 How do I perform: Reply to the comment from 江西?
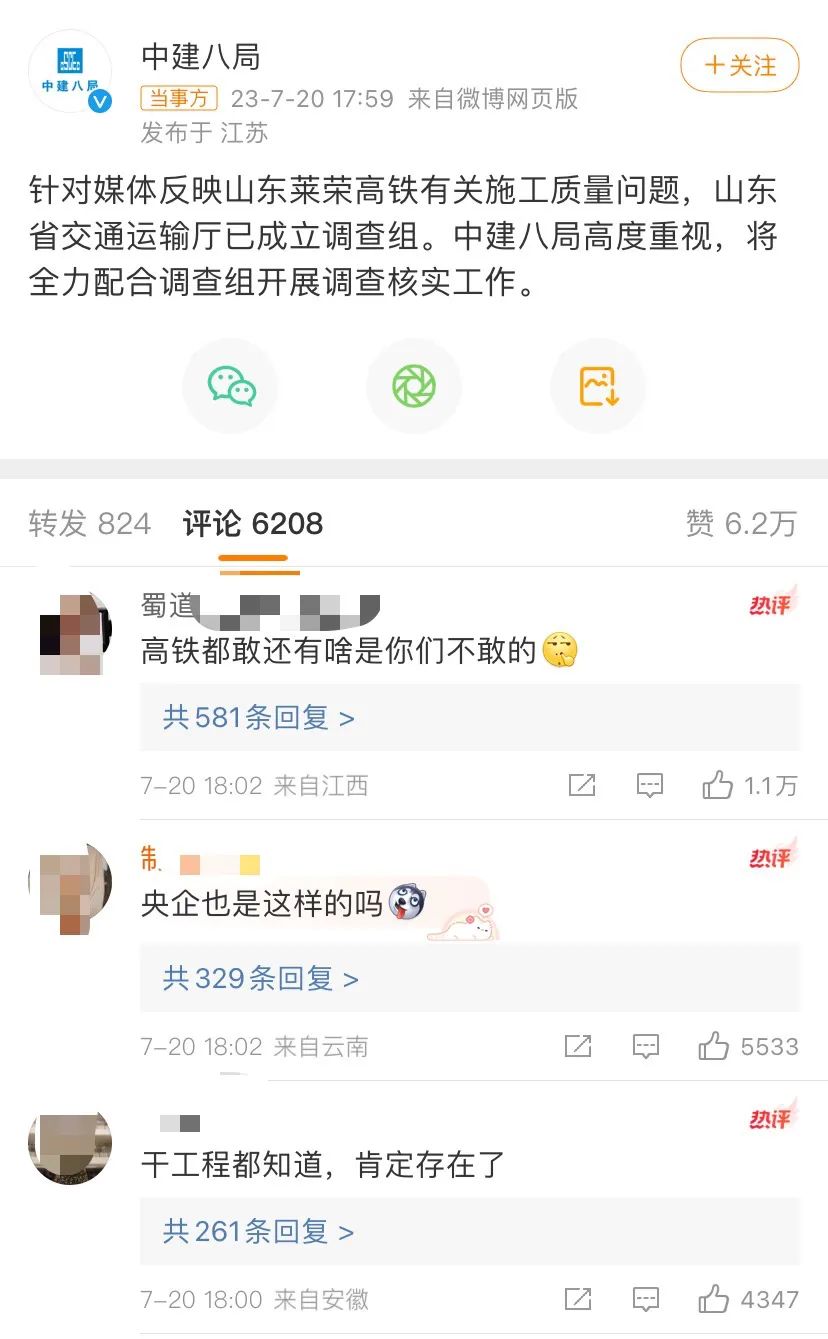tap(650, 786)
